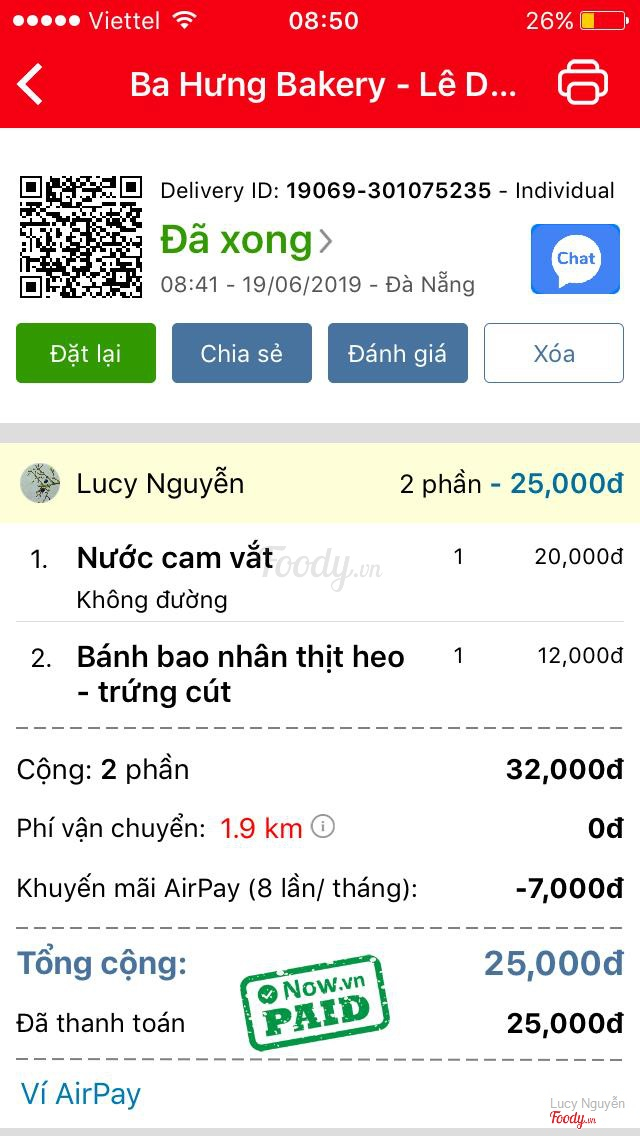Go back using the header arrow

31,84
